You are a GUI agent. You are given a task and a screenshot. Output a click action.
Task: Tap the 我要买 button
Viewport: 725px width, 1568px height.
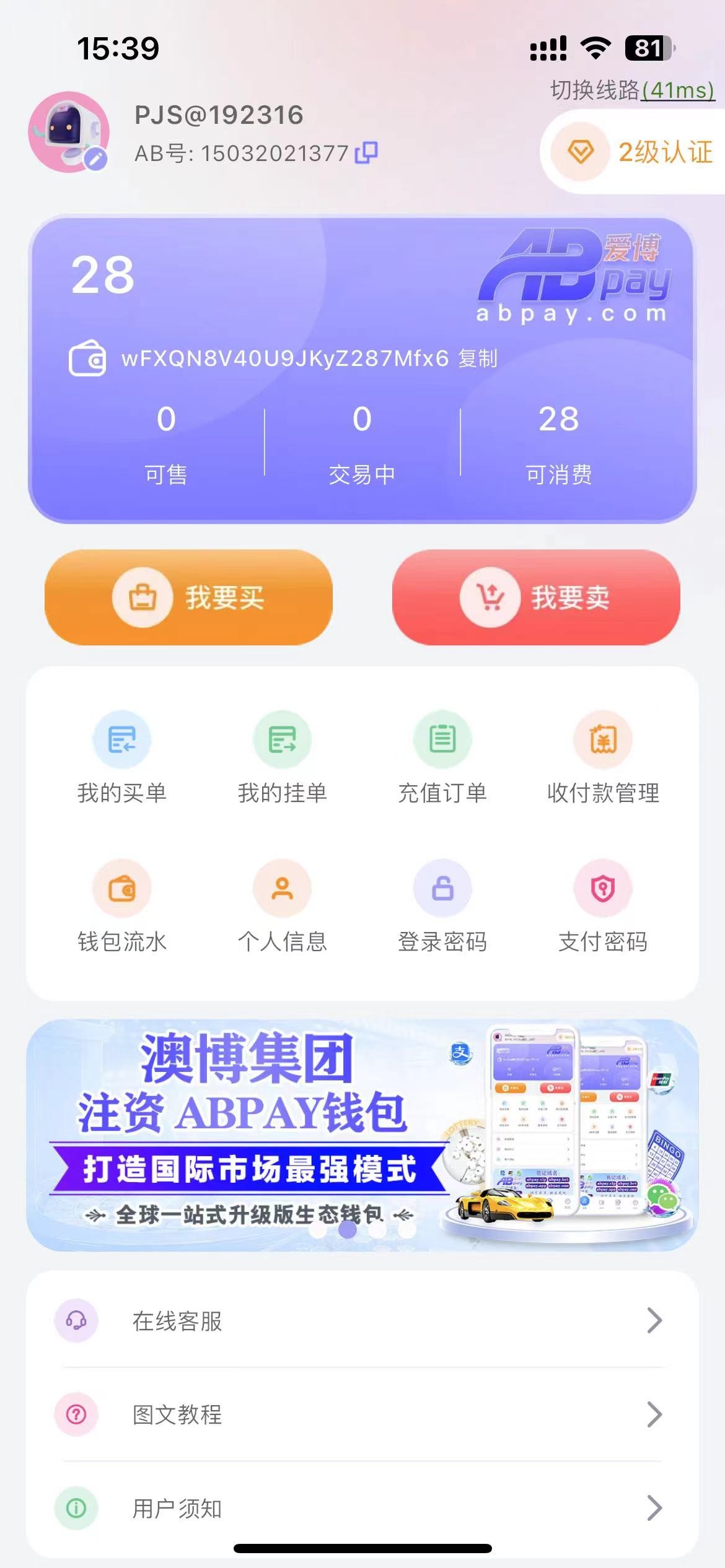click(x=188, y=598)
